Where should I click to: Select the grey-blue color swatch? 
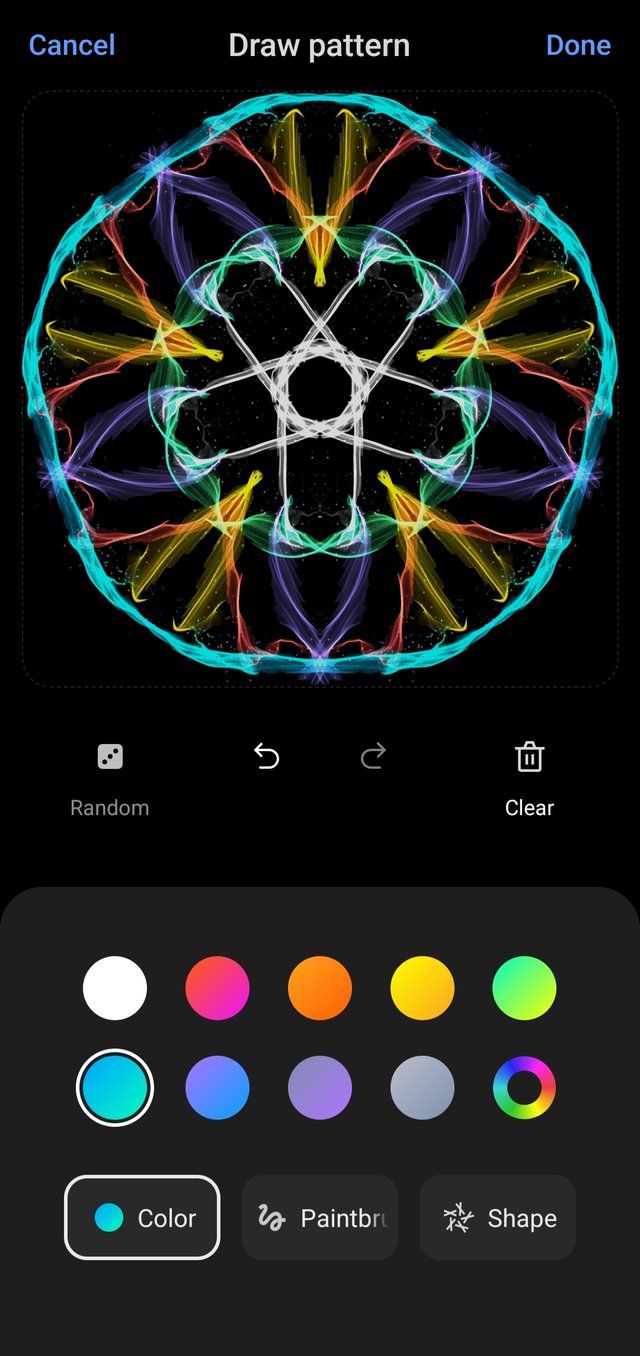[422, 1087]
